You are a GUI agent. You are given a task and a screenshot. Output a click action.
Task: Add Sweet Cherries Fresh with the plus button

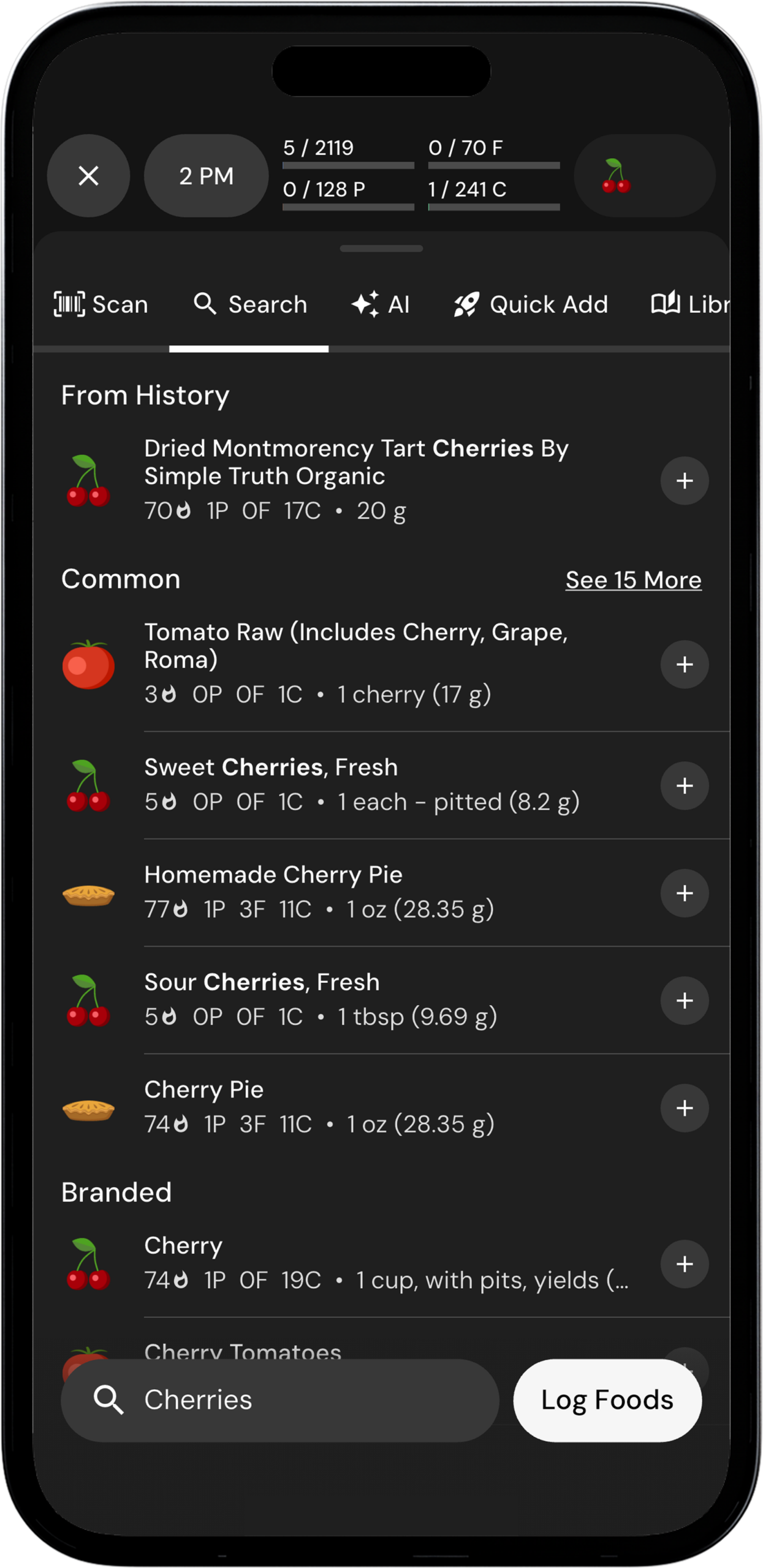pos(684,786)
